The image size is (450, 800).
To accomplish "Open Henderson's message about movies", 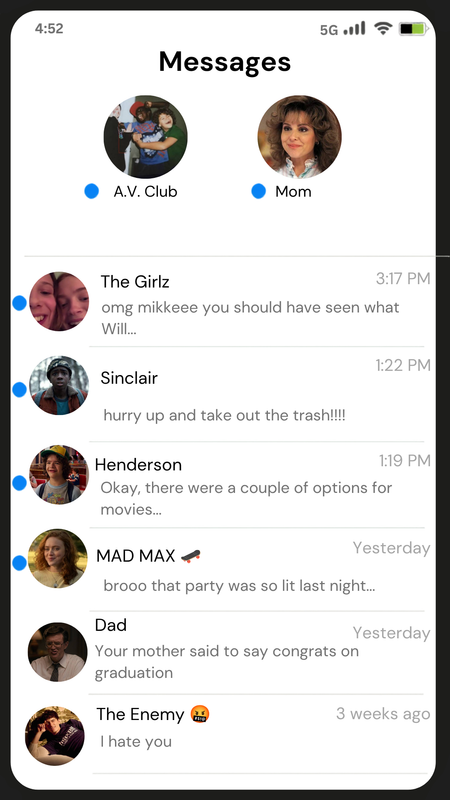I will tap(222, 485).
